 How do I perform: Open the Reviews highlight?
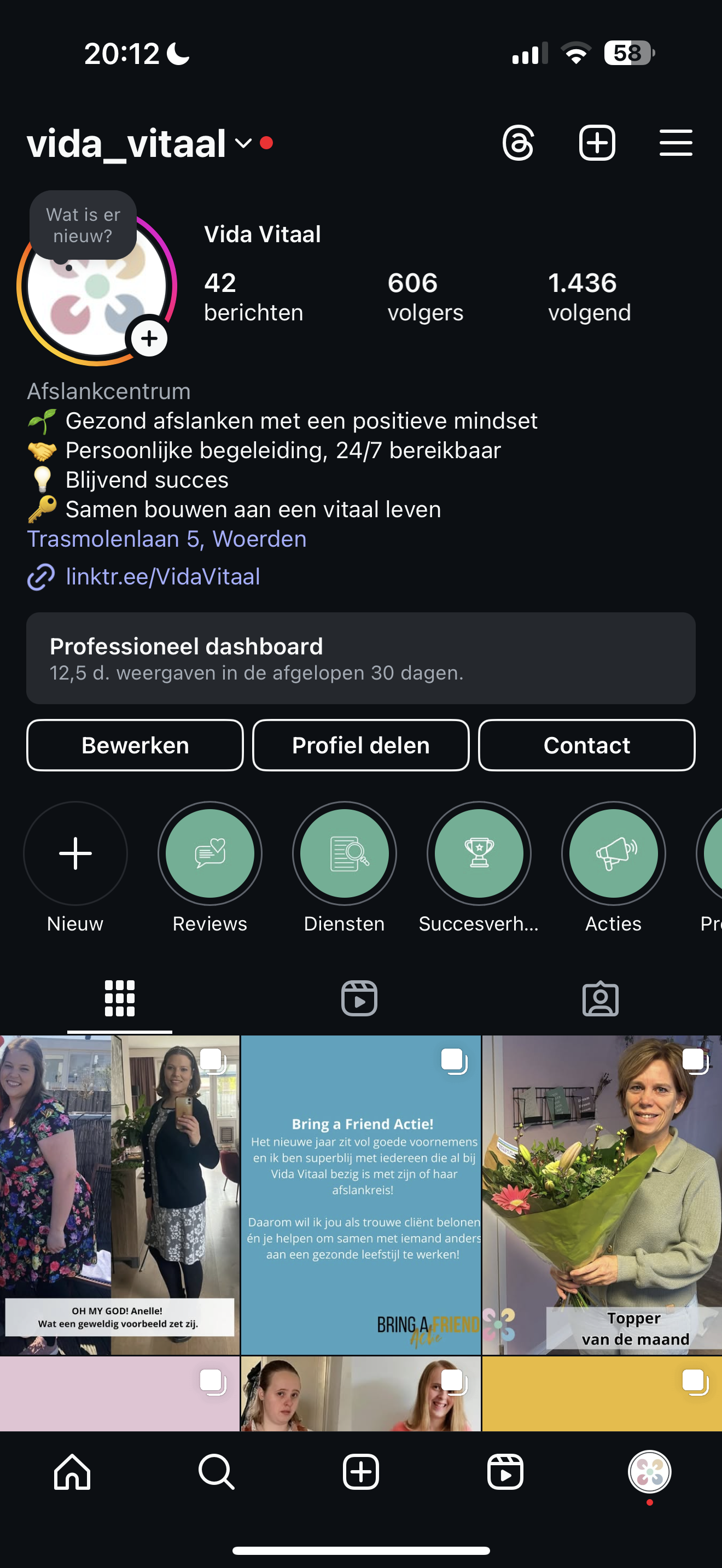[210, 853]
